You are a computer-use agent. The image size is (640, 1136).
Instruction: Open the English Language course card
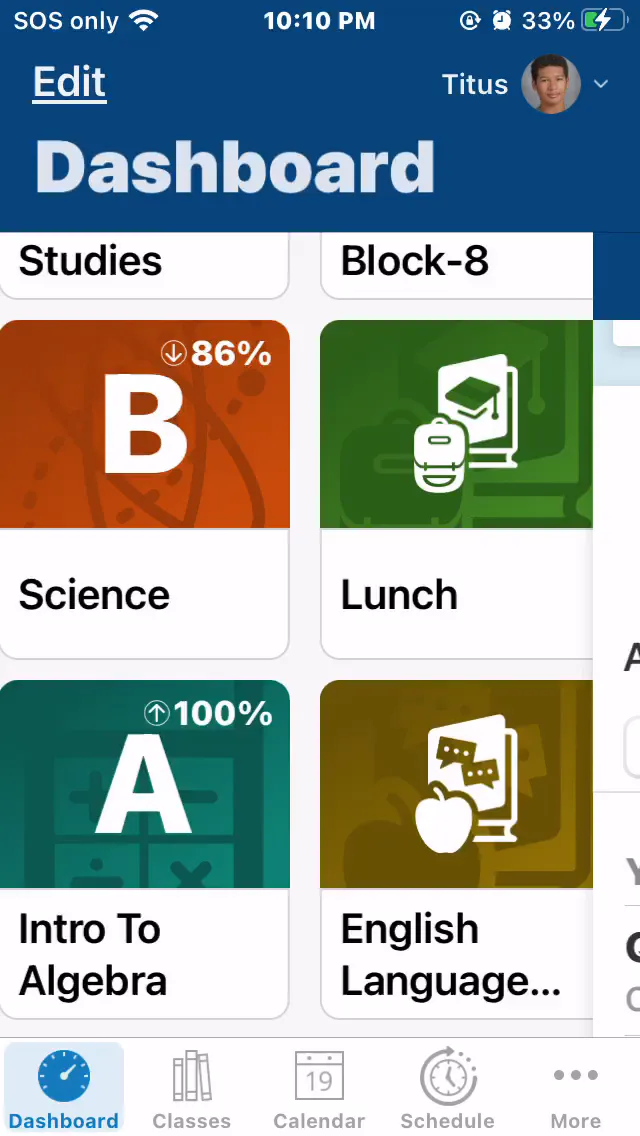click(x=456, y=849)
